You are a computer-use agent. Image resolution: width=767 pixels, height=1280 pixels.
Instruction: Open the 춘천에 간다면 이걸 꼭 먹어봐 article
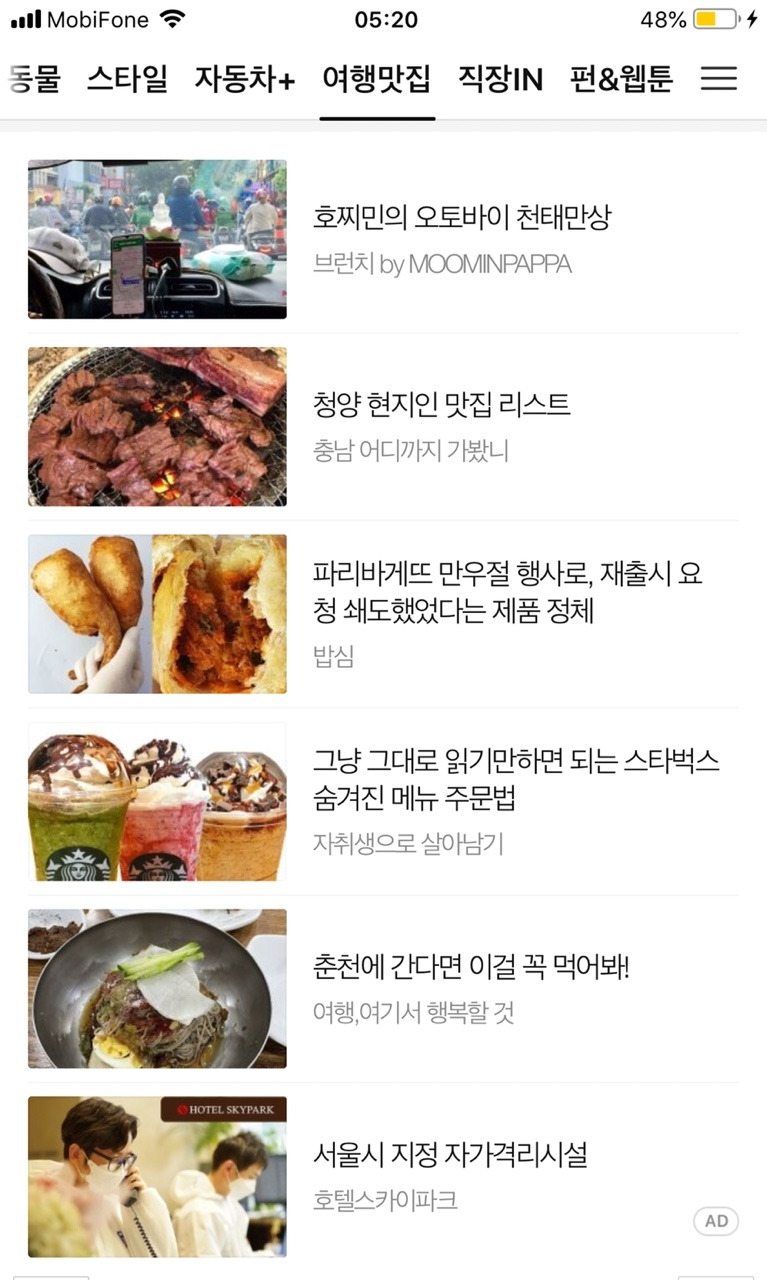(x=470, y=967)
